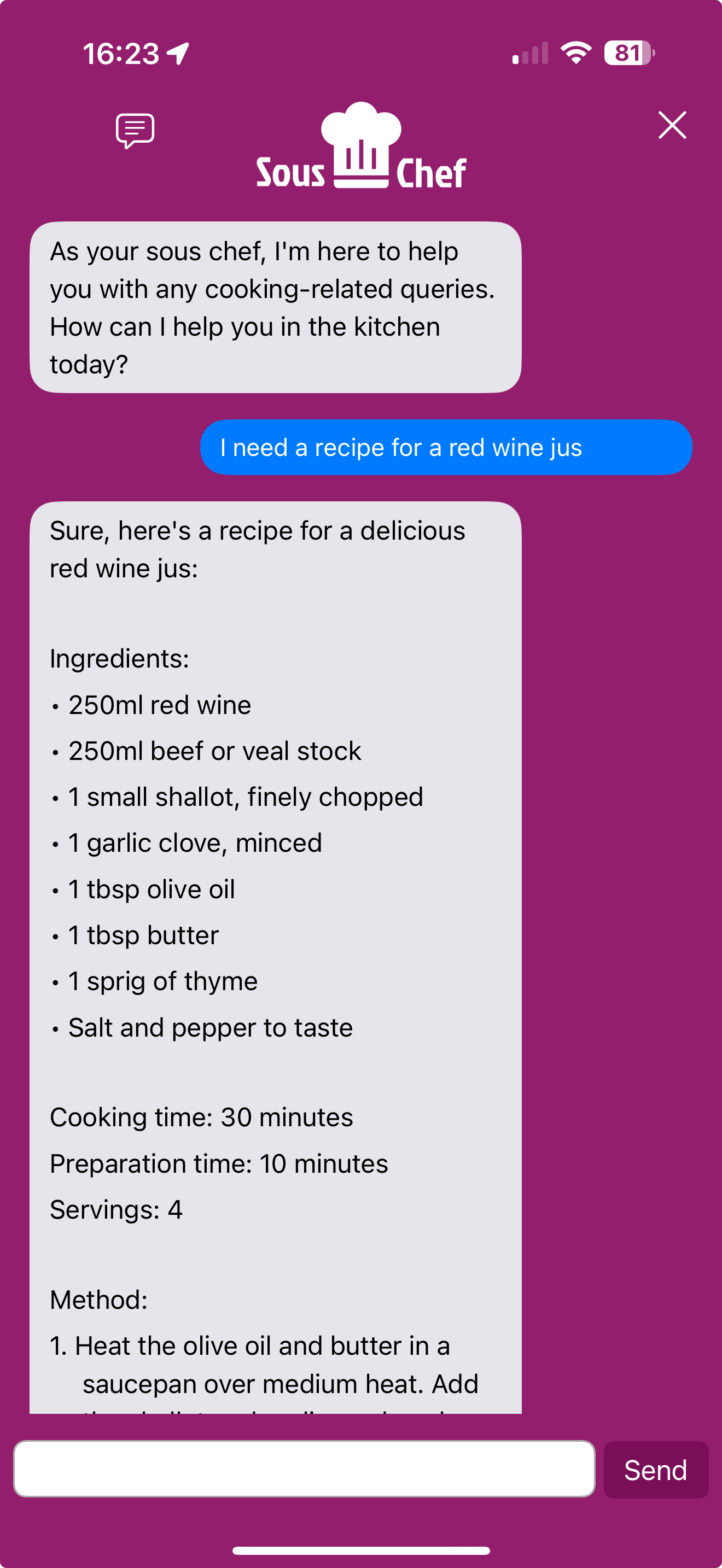
Task: Tap the Send button
Action: [655, 1470]
